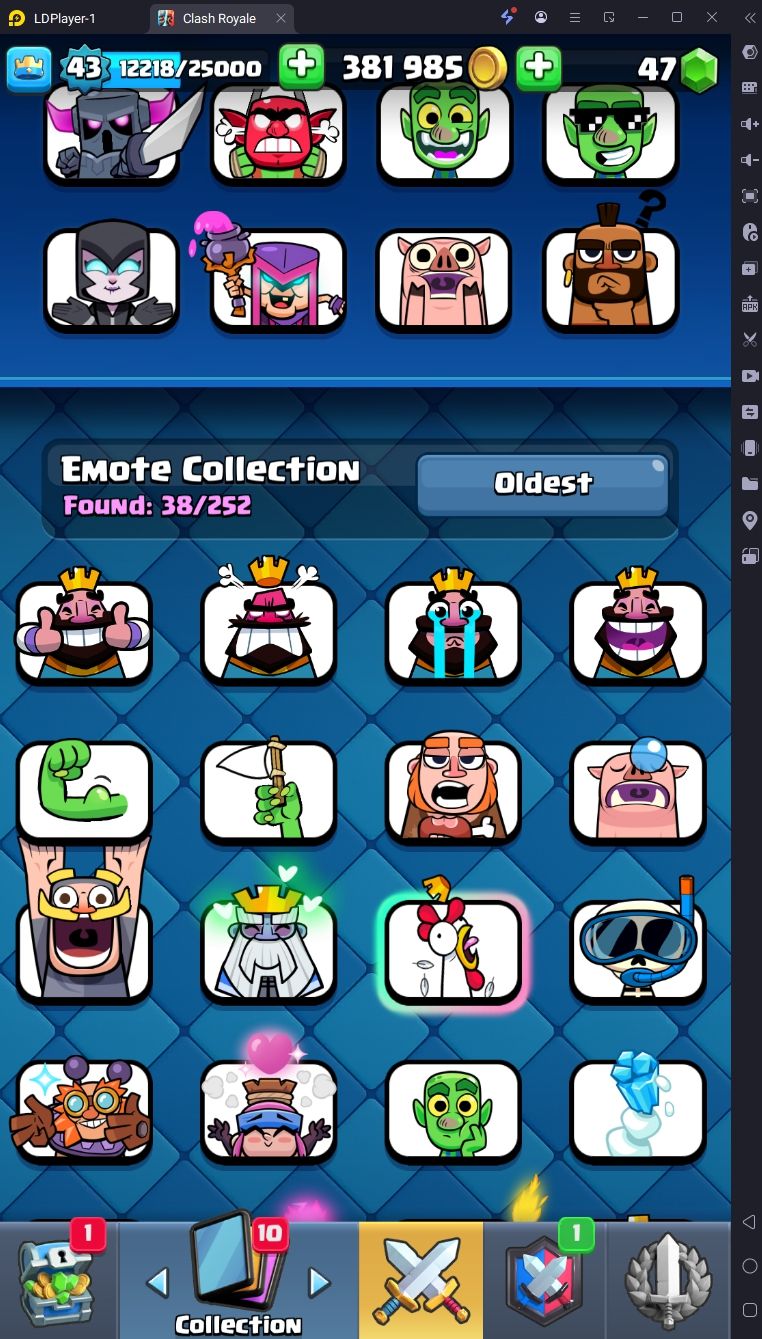Select the ice crystal emote

click(x=637, y=1108)
